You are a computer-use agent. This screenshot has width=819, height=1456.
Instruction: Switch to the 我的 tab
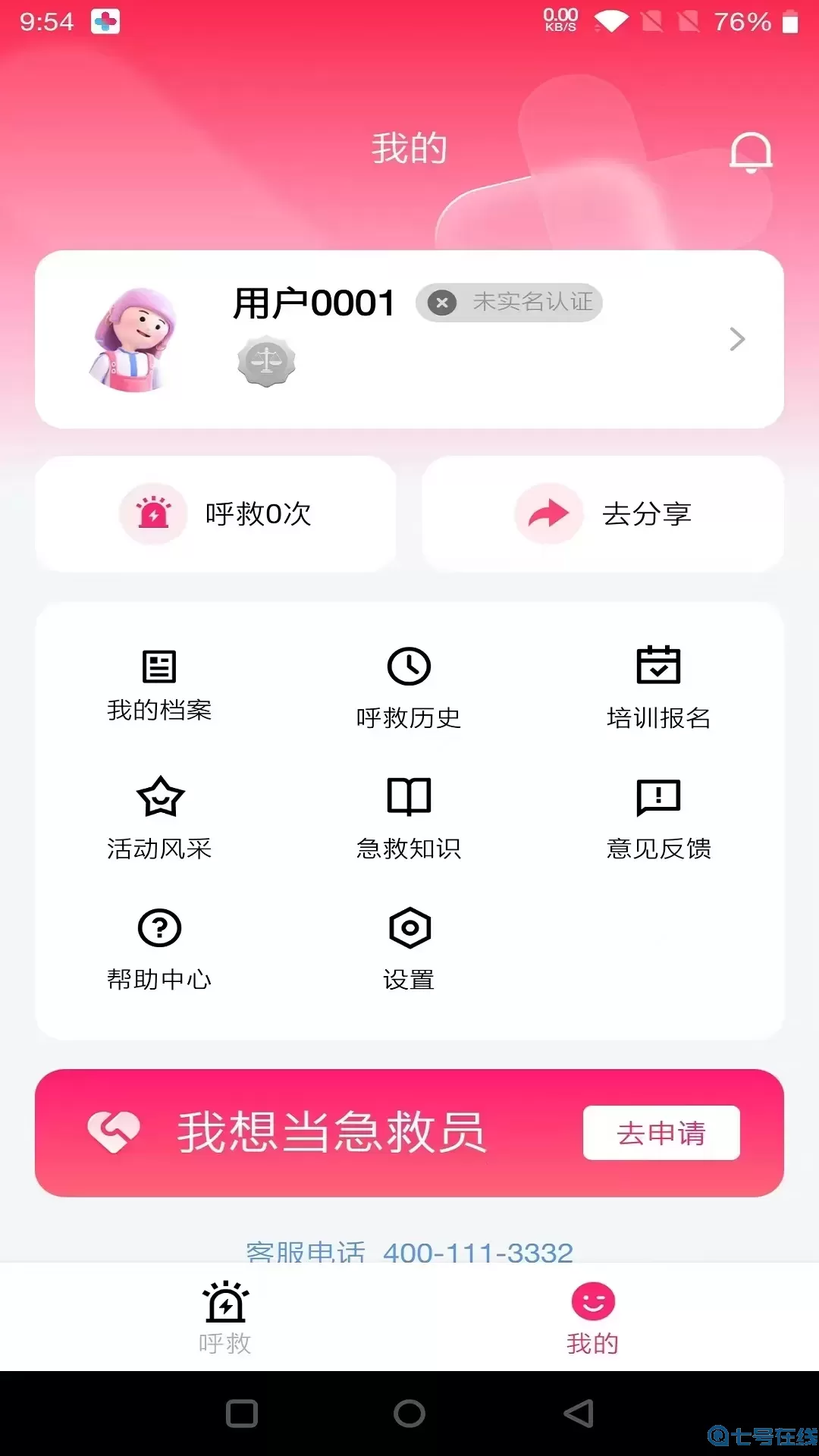[593, 1316]
